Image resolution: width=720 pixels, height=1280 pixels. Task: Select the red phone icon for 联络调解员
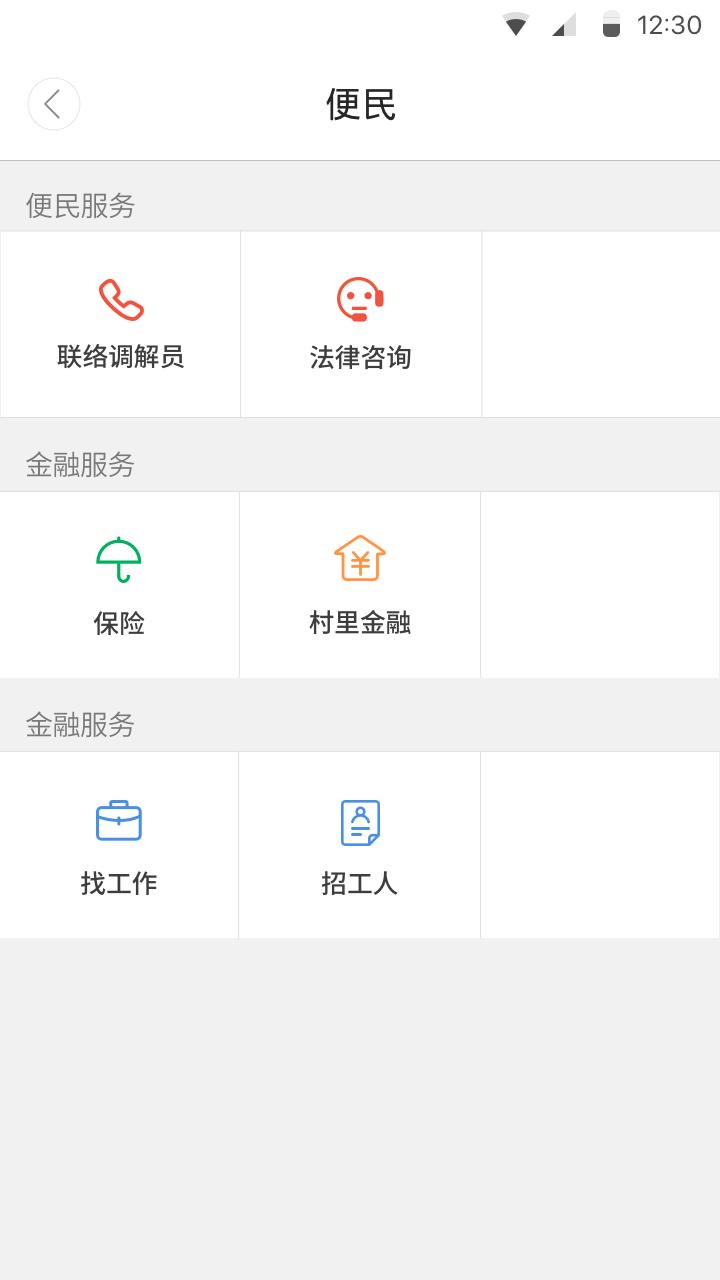[x=119, y=298]
